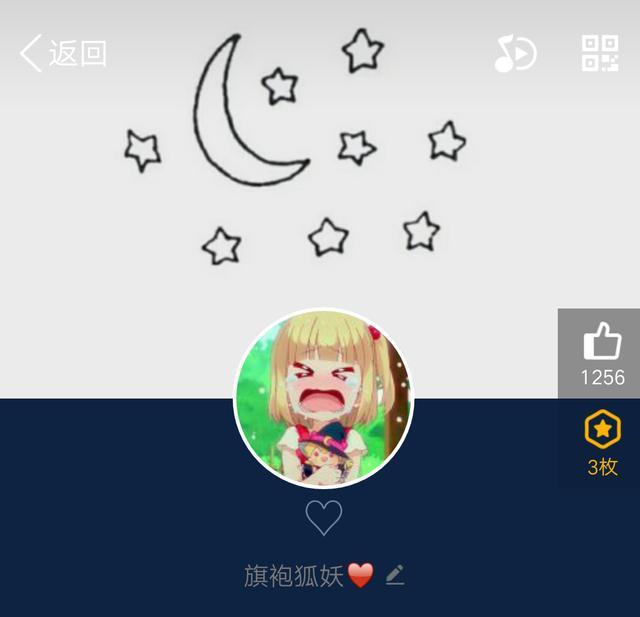640x617 pixels.
Task: Open the QR code scanner icon
Action: [600, 53]
